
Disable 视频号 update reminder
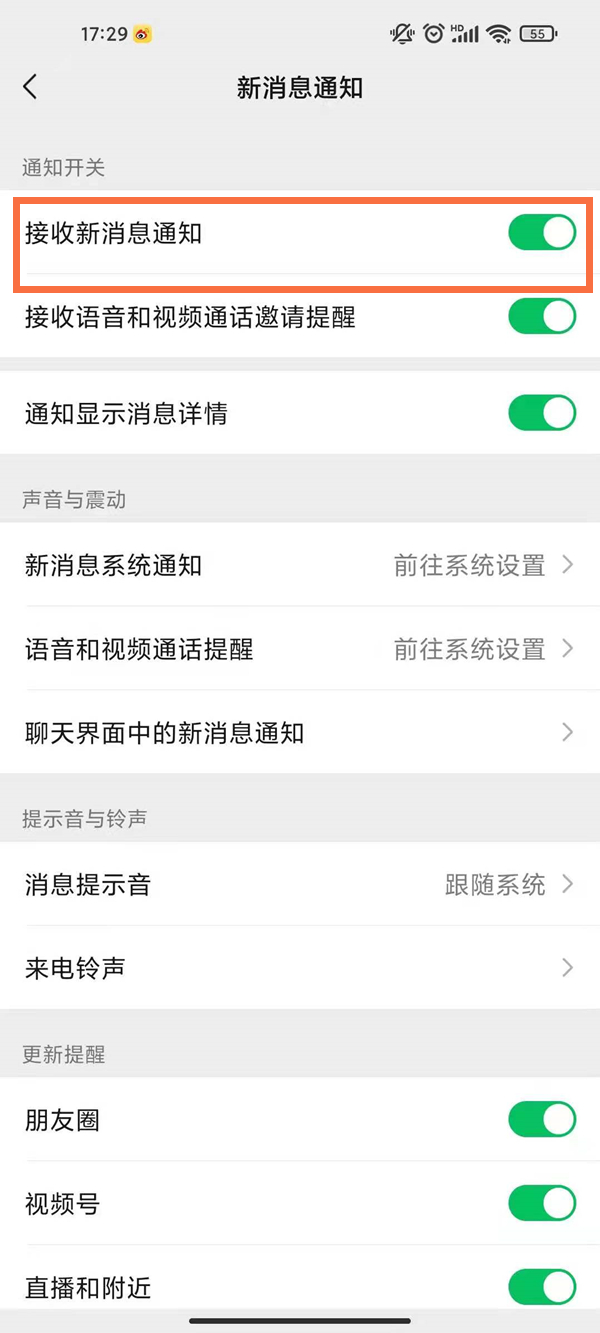tap(542, 1204)
